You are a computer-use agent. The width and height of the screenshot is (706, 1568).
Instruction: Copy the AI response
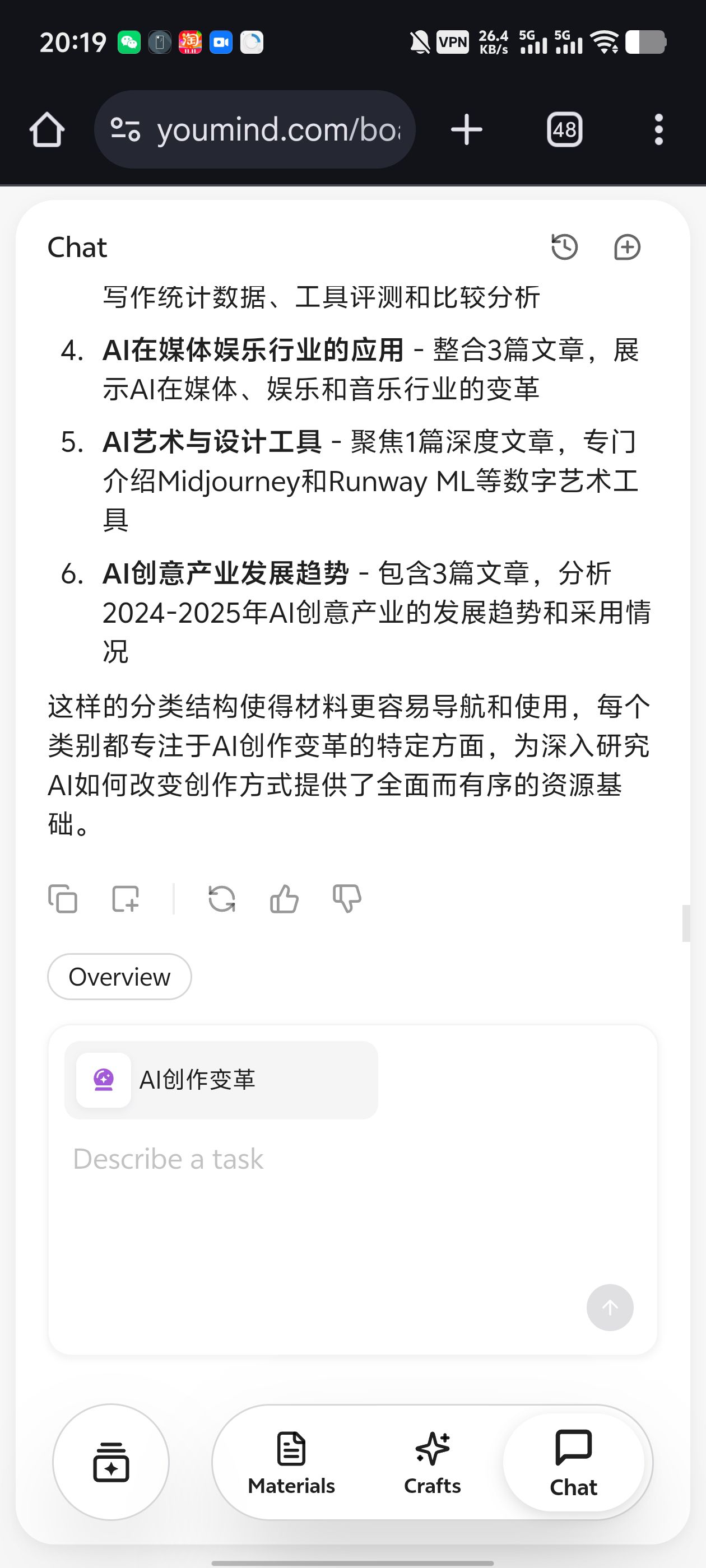tap(63, 898)
